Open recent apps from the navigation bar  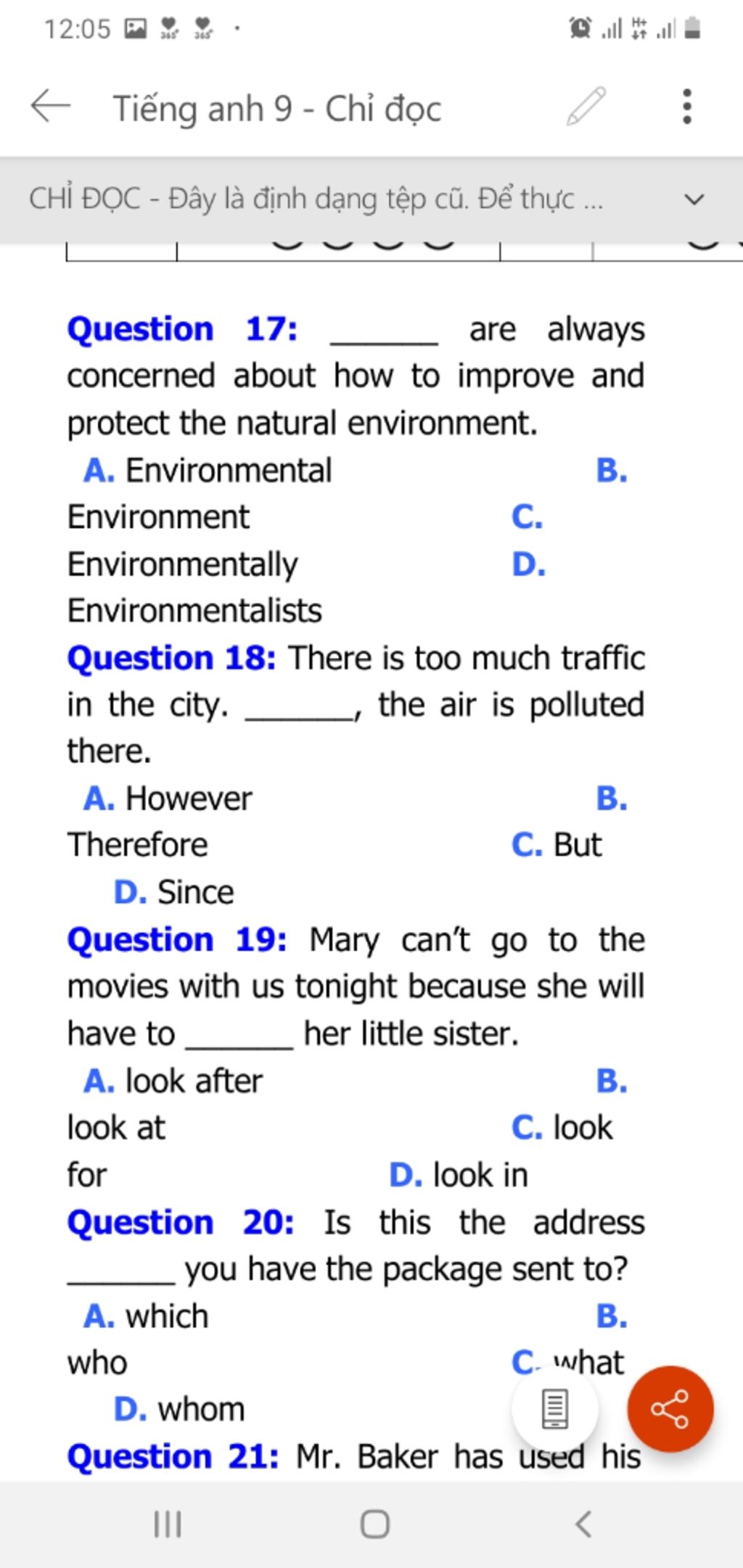pos(168,1524)
